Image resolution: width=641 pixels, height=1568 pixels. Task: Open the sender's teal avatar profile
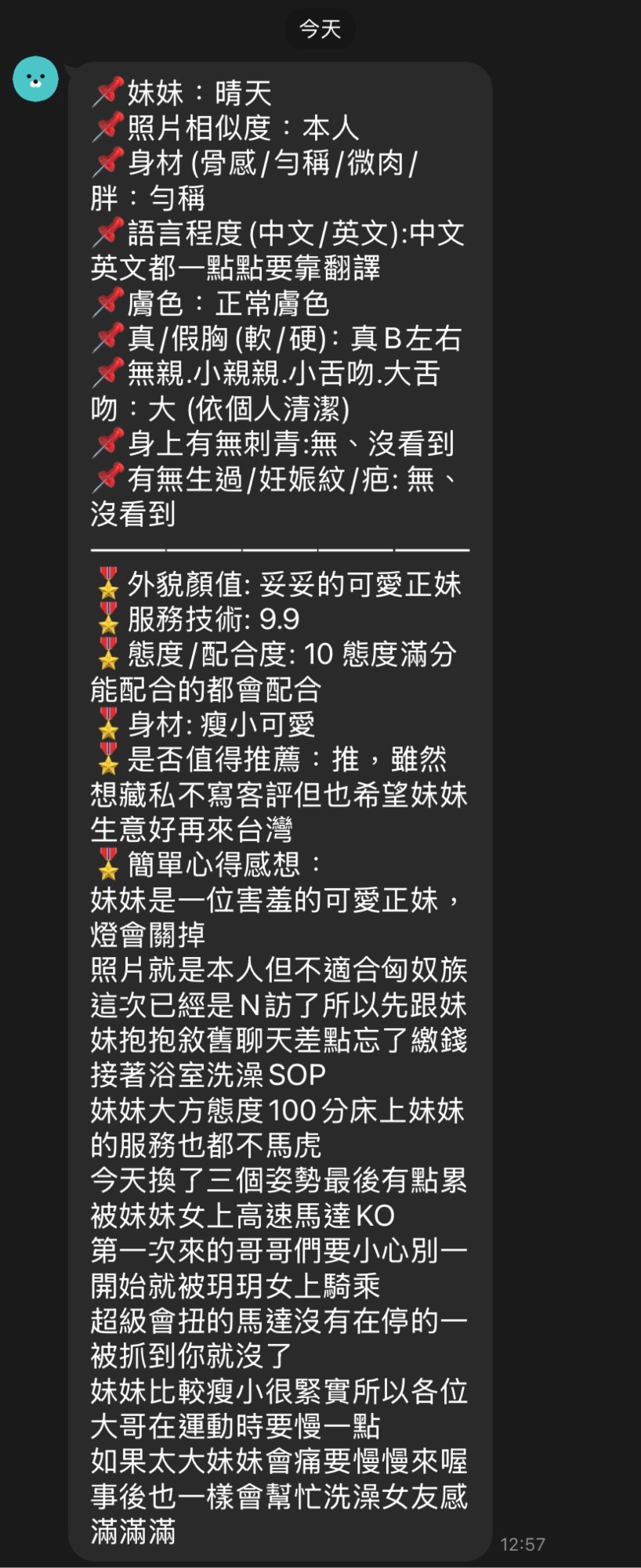point(35,78)
